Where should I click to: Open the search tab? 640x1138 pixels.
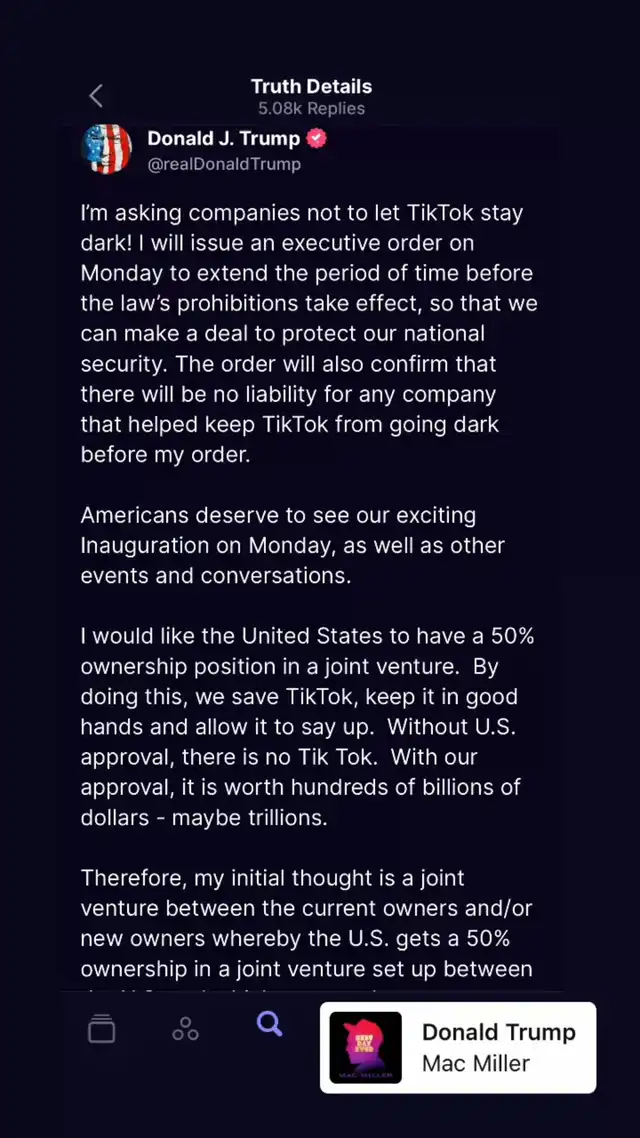269,1025
